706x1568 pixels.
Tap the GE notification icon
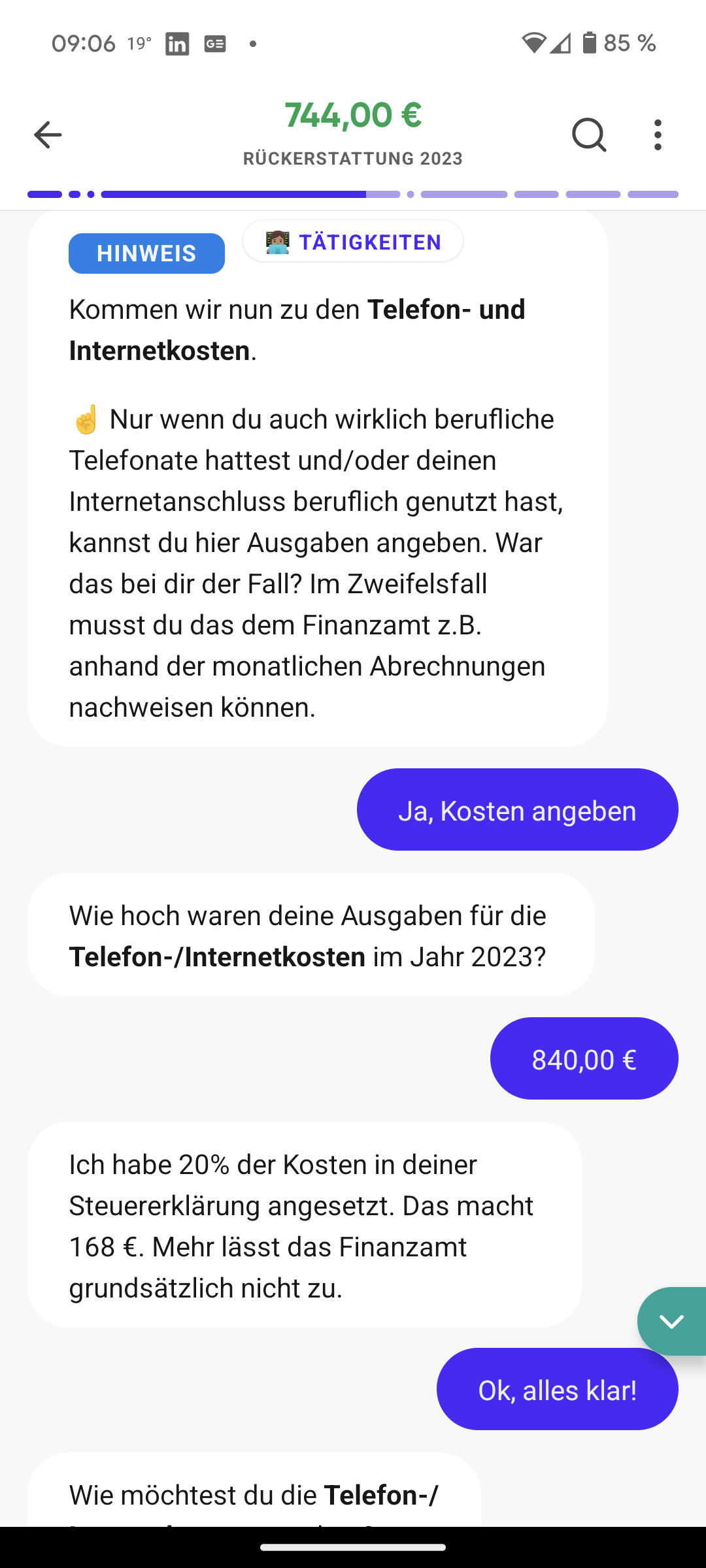pos(216,43)
